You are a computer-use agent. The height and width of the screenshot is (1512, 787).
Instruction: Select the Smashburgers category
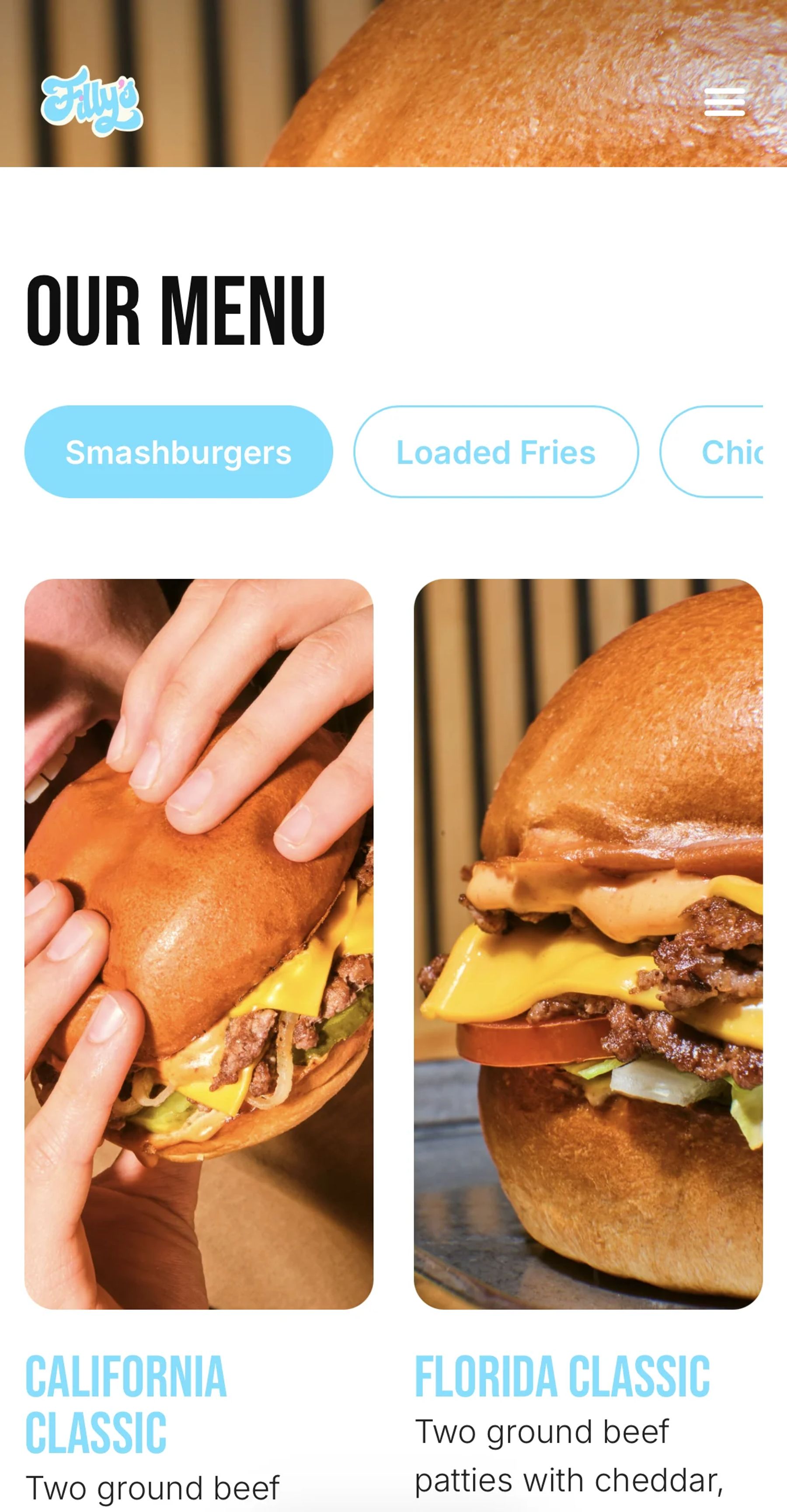pyautogui.click(x=178, y=452)
